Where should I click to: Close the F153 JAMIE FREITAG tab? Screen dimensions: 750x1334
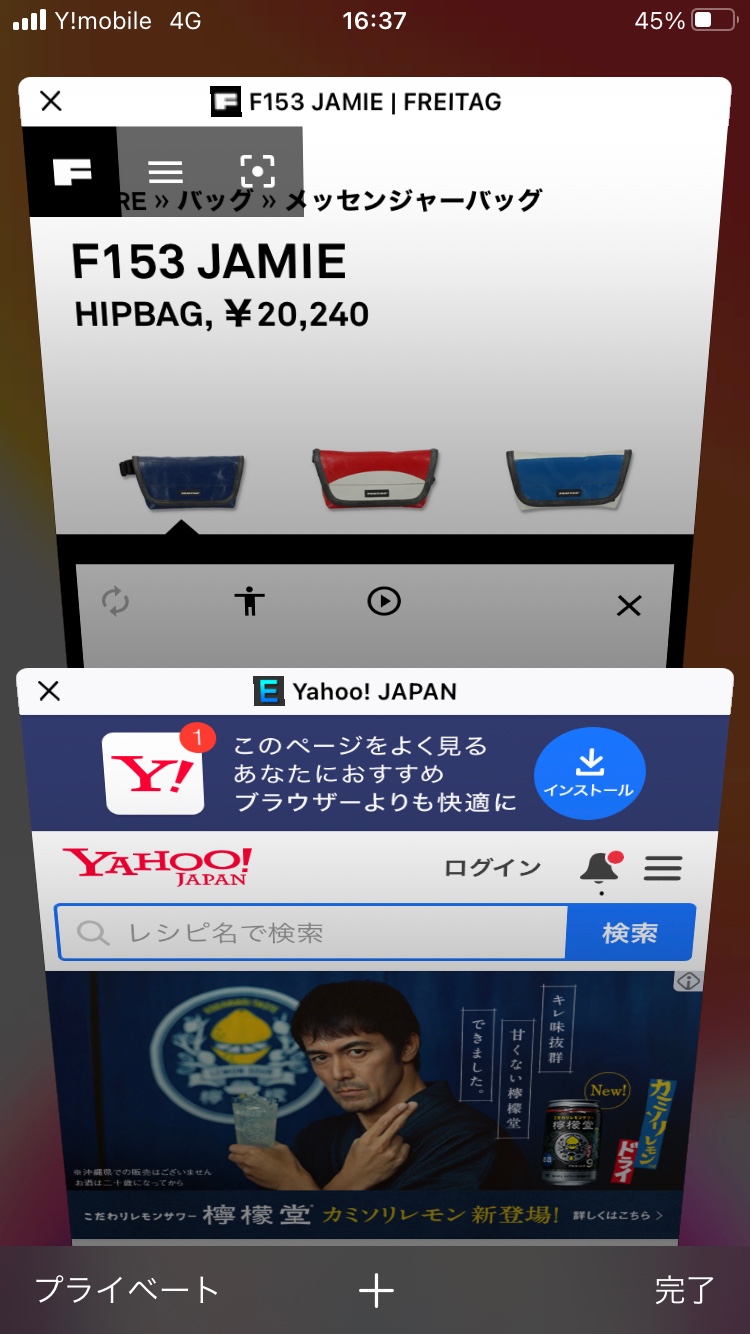coord(51,101)
